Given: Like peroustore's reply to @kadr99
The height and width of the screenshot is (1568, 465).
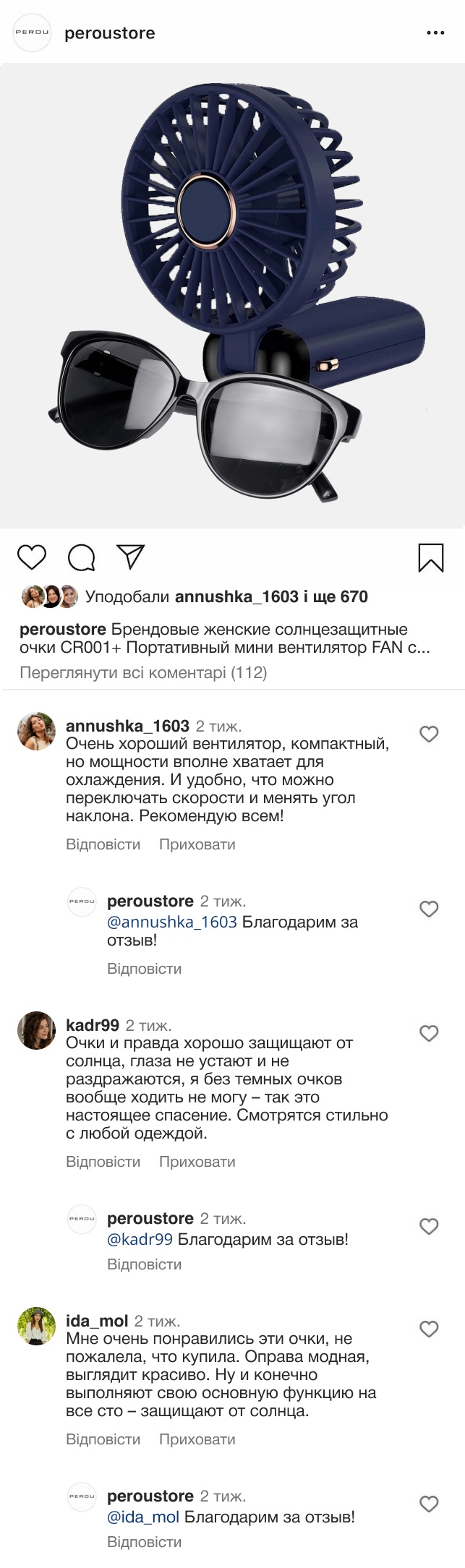Looking at the screenshot, I should click(429, 1227).
